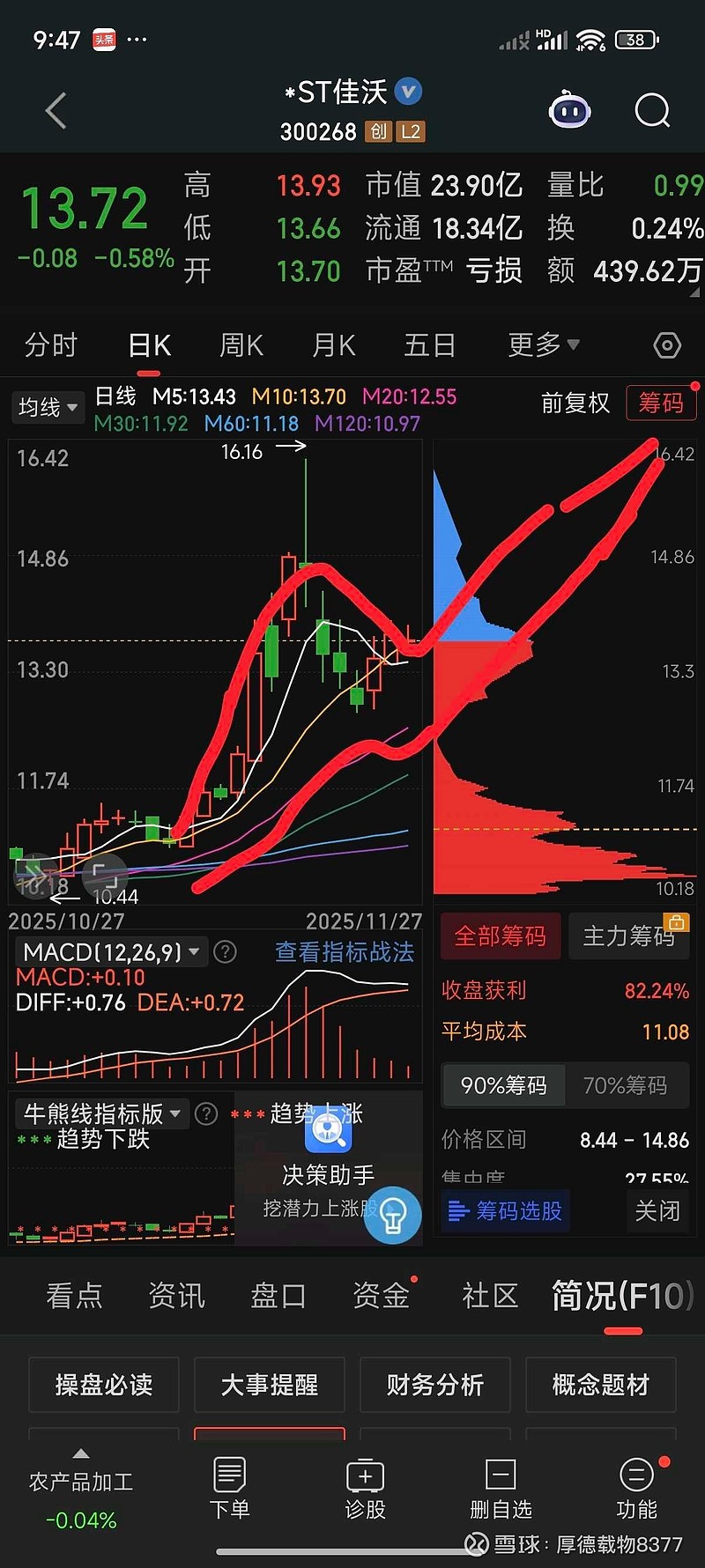Open the 查看指标战法 link
Screen dimensions: 705x1568
pos(344,951)
